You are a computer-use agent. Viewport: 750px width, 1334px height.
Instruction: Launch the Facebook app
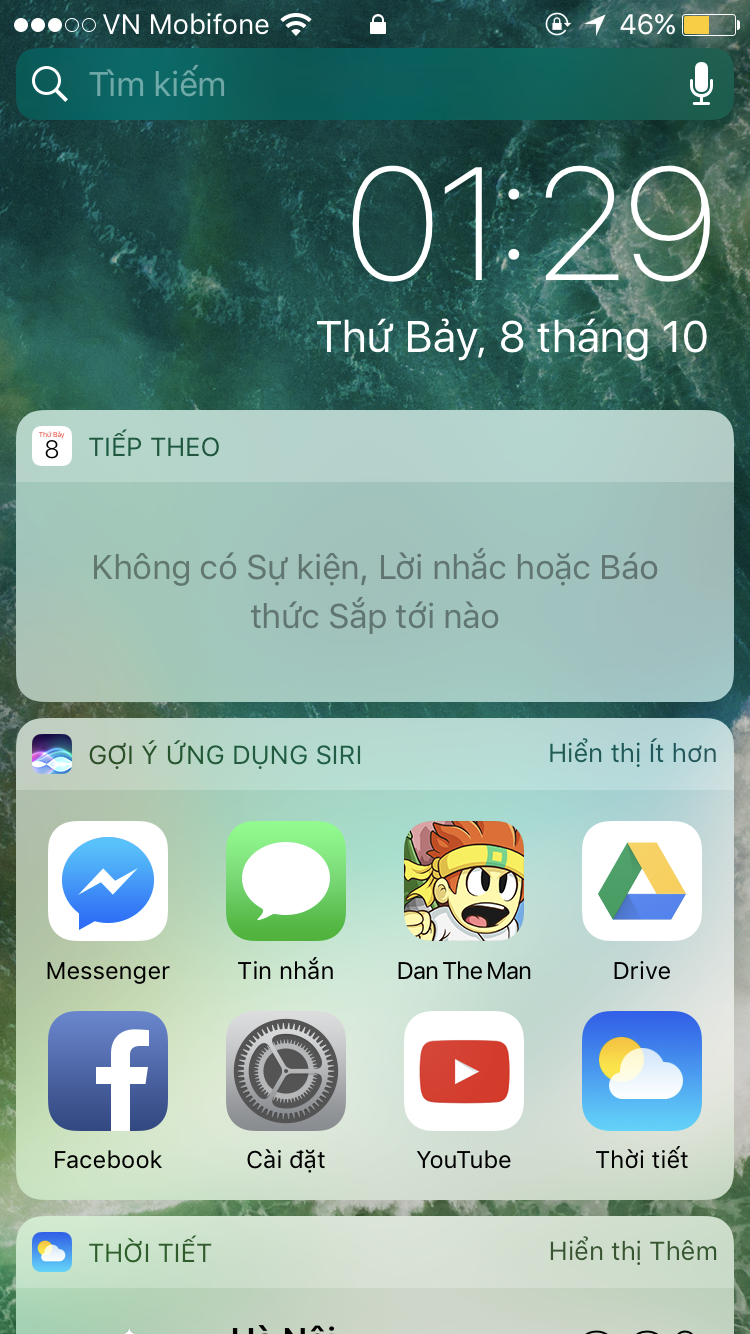108,1071
